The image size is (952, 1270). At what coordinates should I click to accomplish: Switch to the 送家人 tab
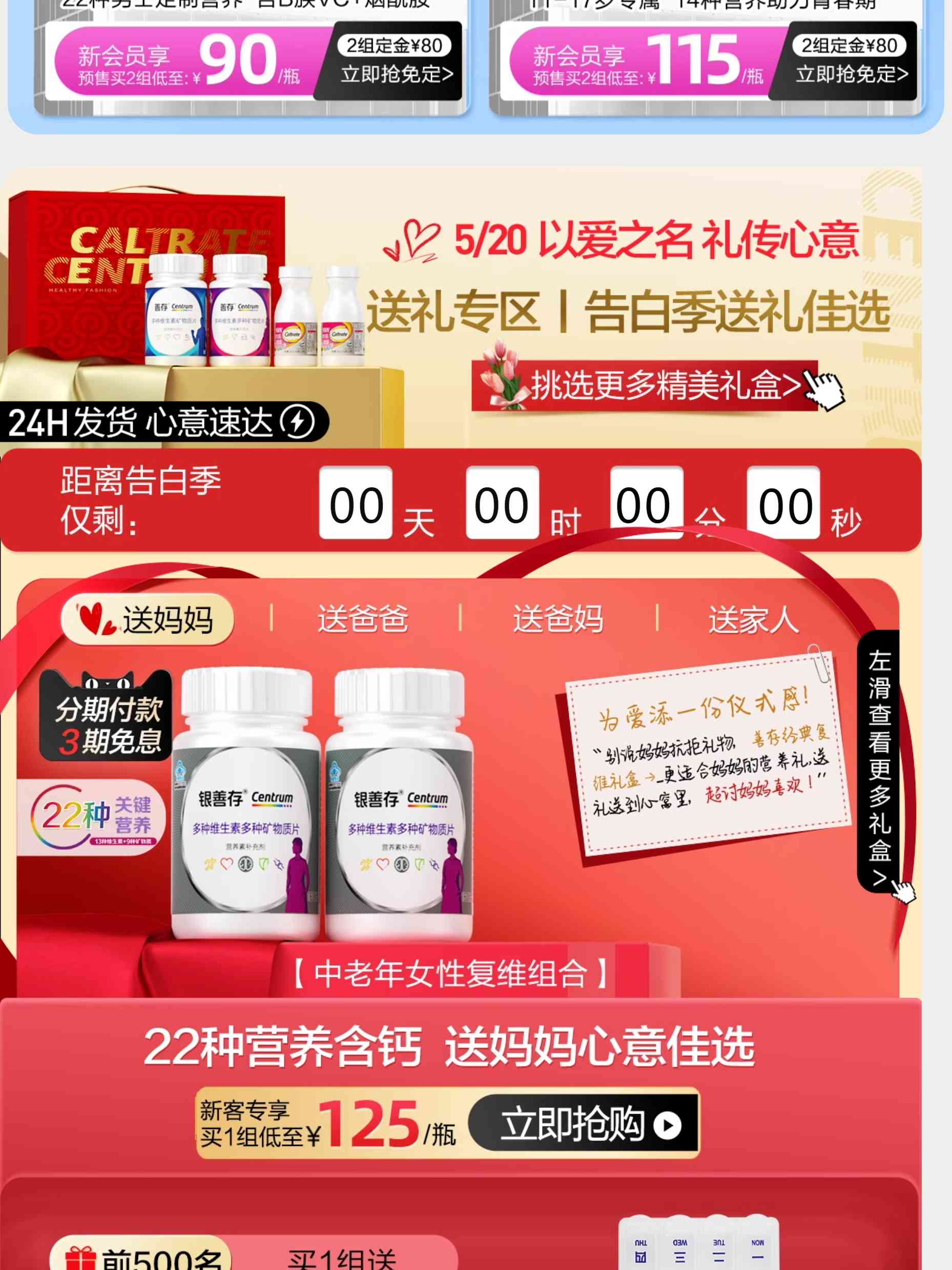click(753, 620)
